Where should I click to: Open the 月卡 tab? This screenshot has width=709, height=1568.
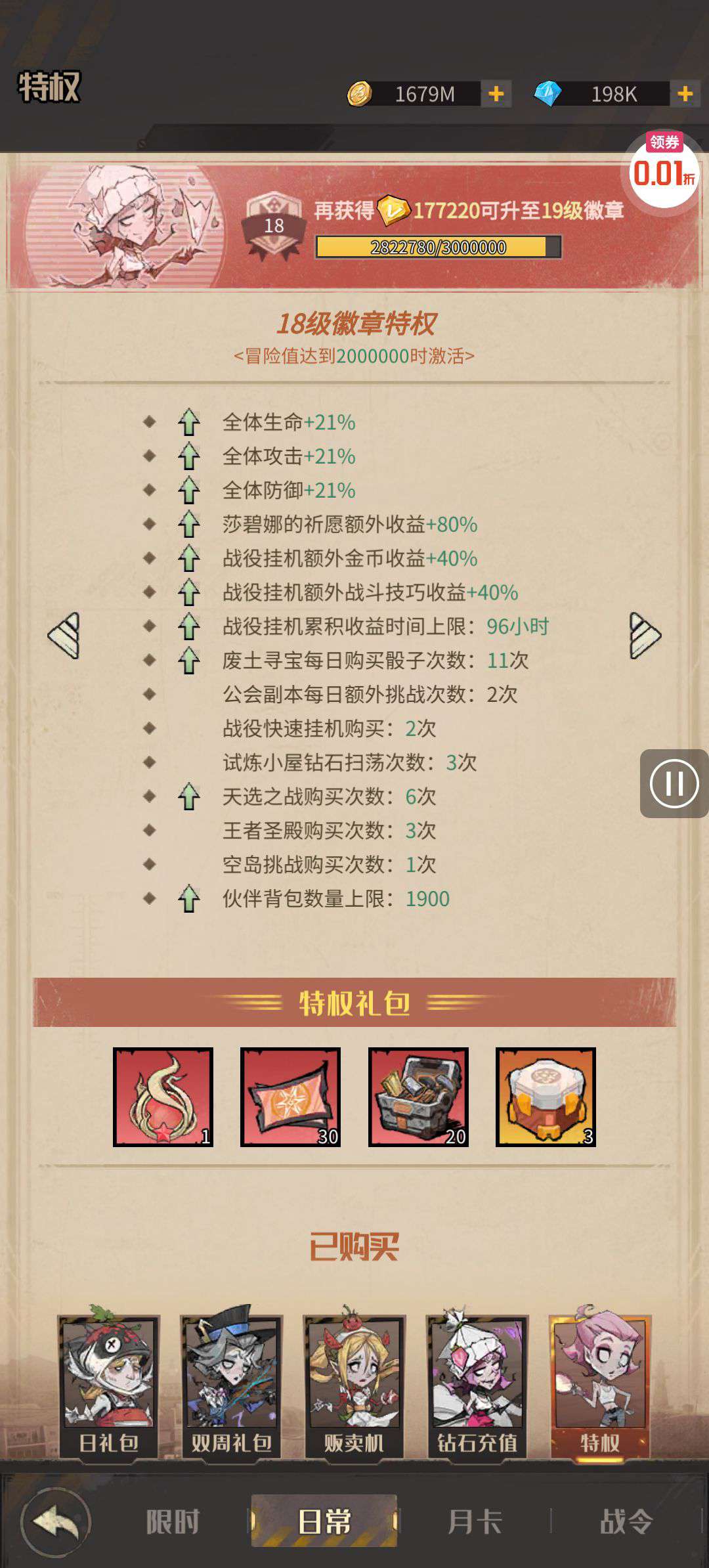pyautogui.click(x=475, y=1521)
